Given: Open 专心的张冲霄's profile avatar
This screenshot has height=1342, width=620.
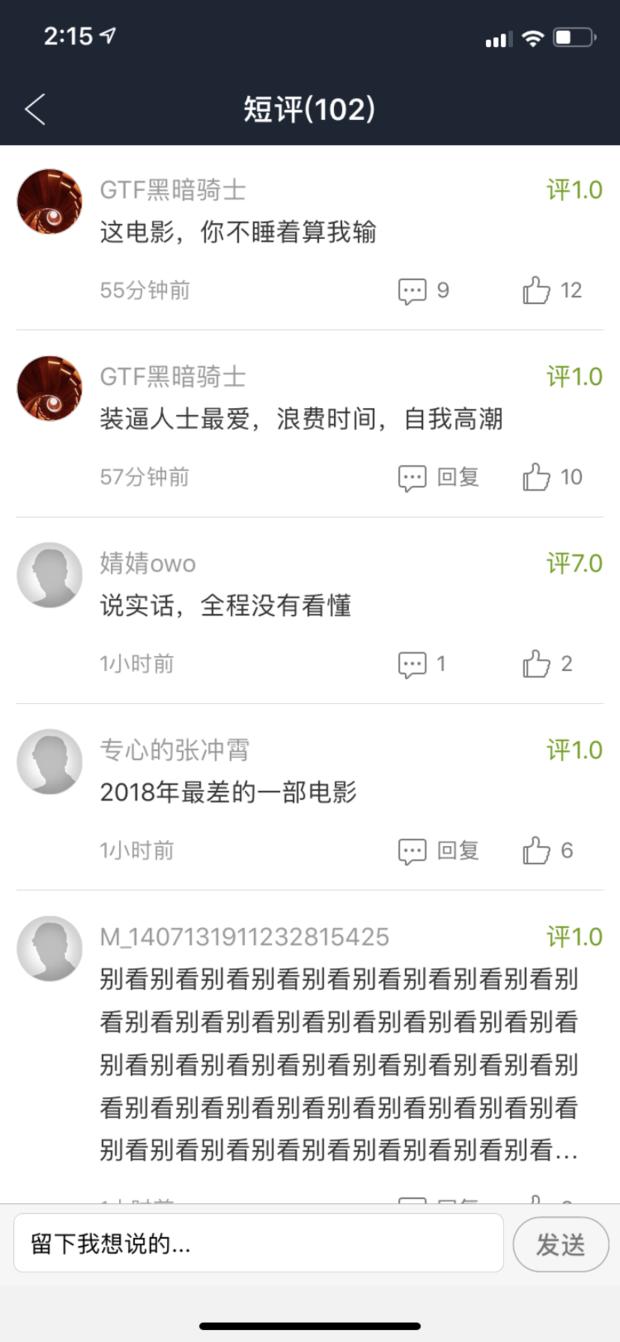Looking at the screenshot, I should 50,762.
